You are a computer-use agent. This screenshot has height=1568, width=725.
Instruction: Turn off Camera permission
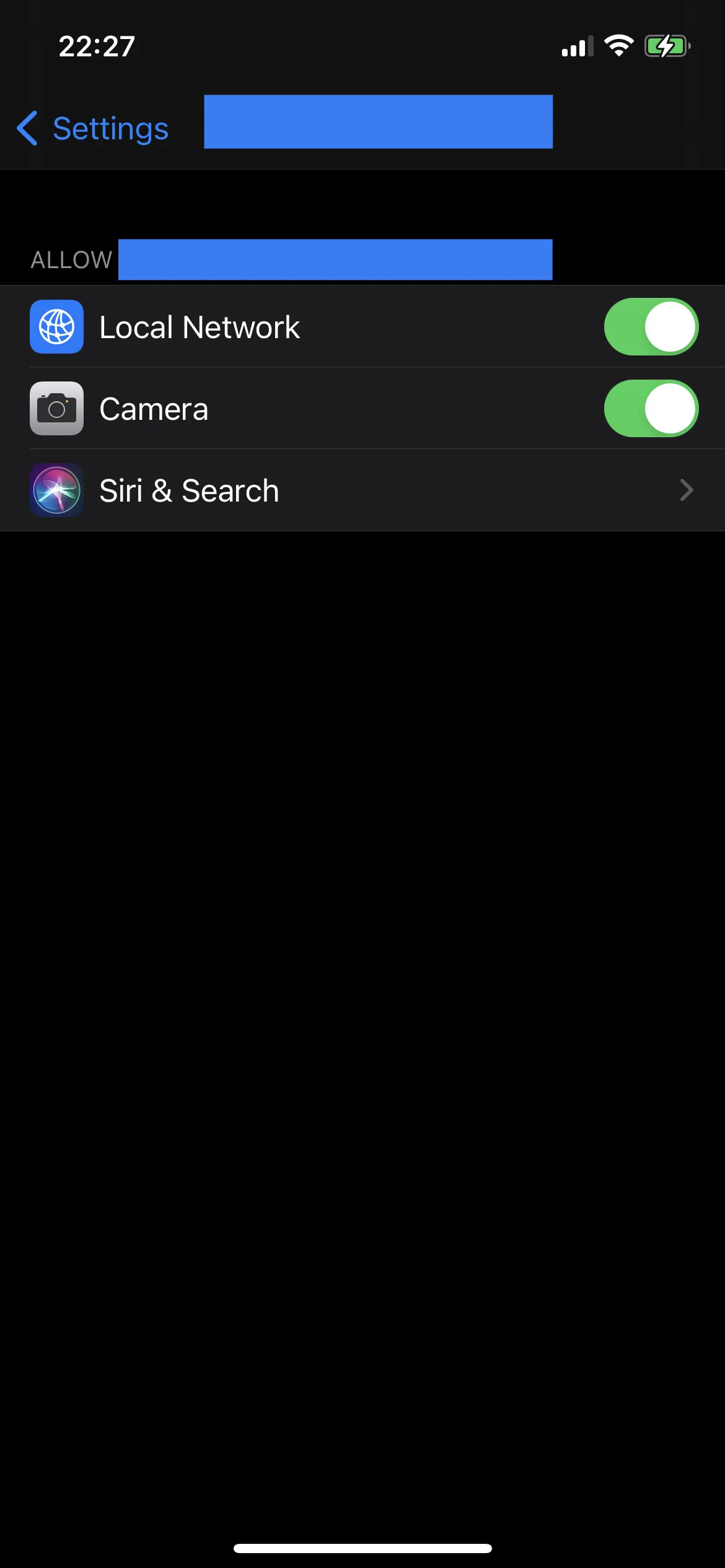[x=651, y=409]
